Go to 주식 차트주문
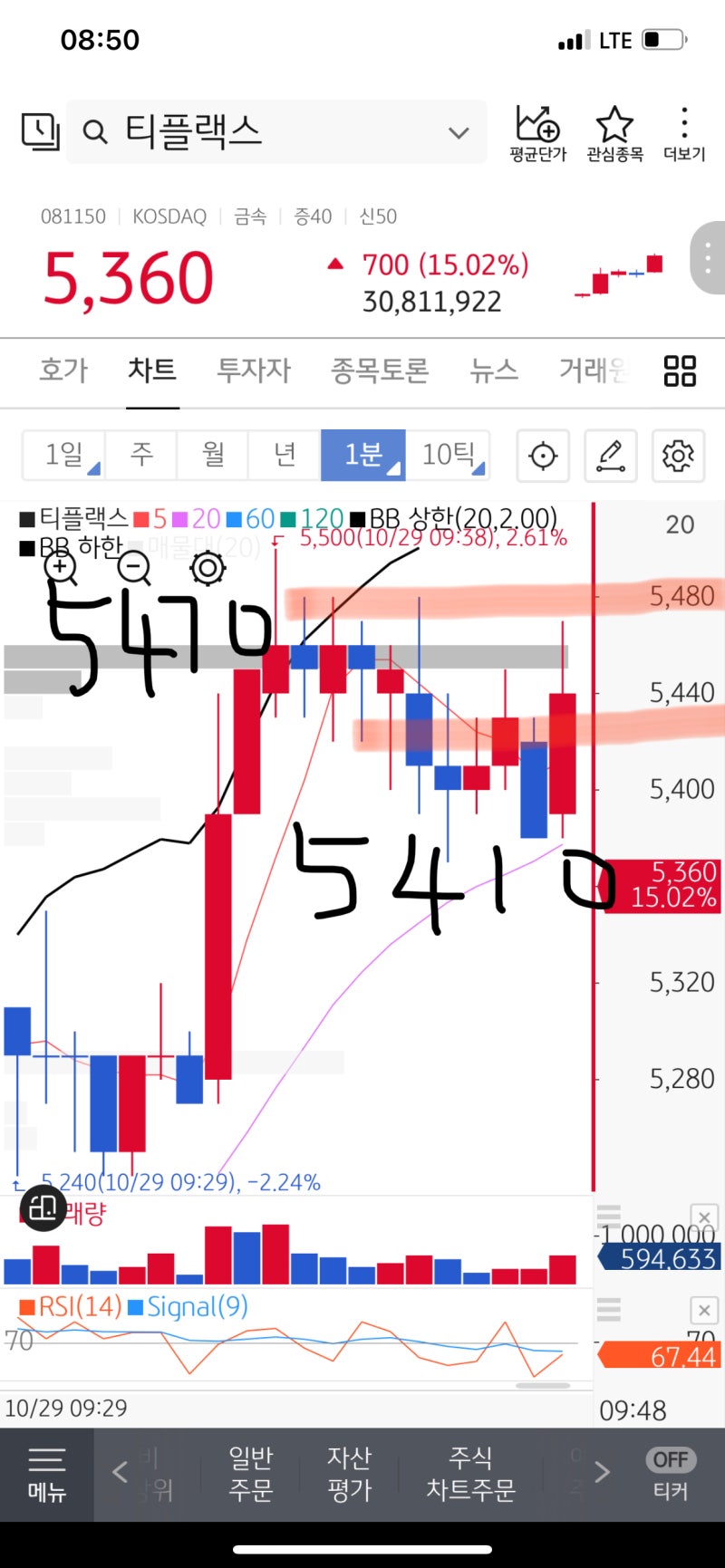725x1568 pixels. 470,1475
